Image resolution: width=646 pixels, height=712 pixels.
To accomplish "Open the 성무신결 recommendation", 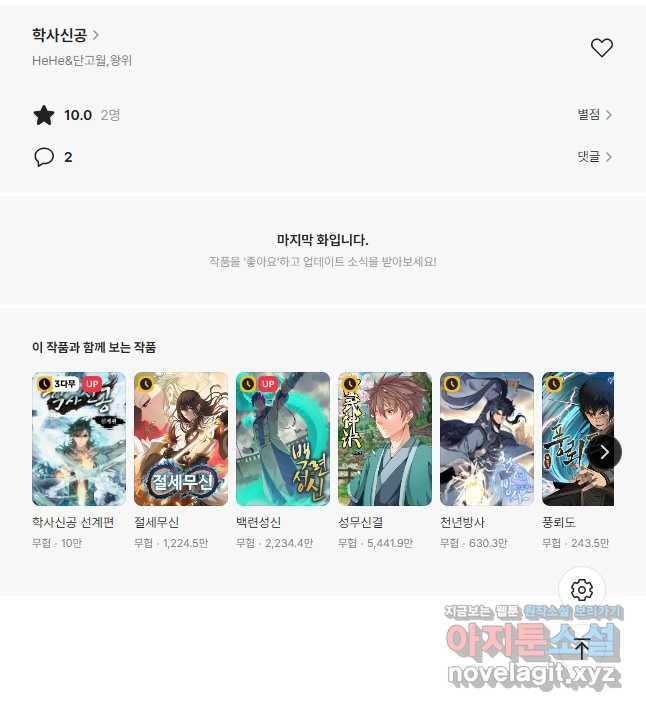I will [x=385, y=439].
